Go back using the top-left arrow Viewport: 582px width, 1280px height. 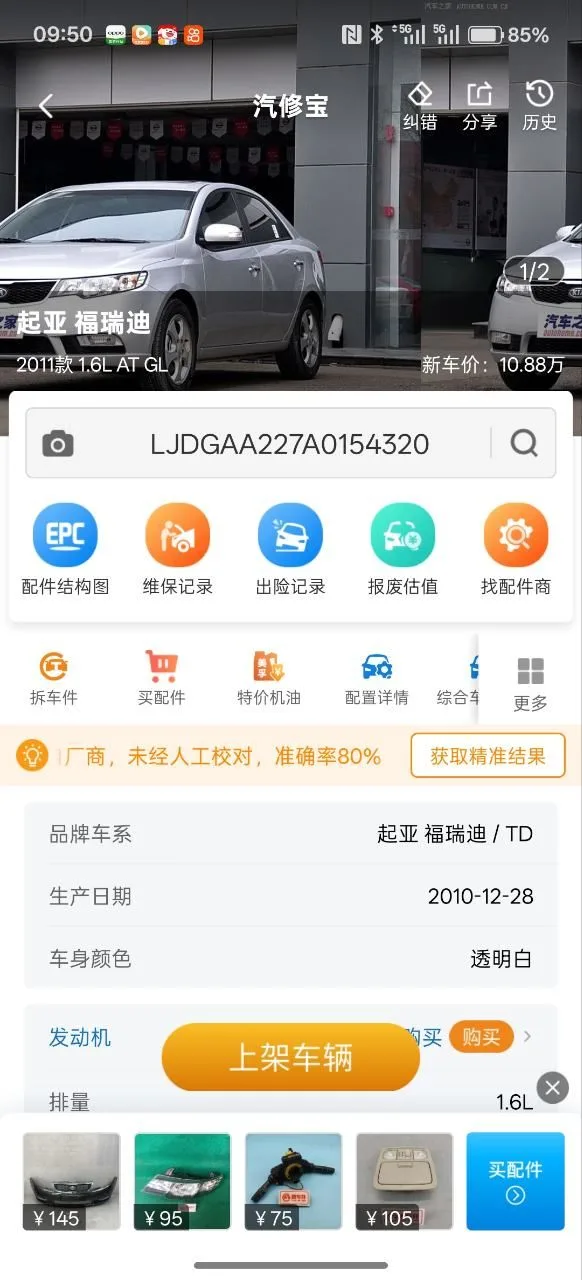tap(46, 105)
